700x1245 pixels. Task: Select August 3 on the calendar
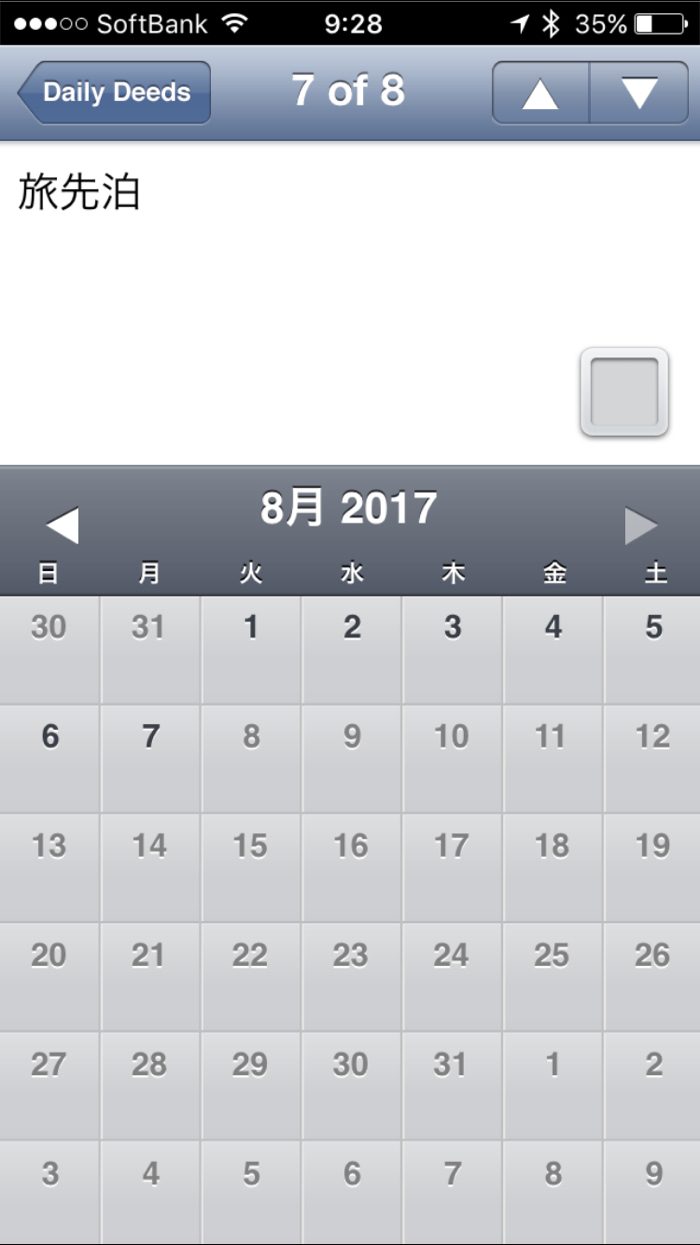tap(452, 650)
